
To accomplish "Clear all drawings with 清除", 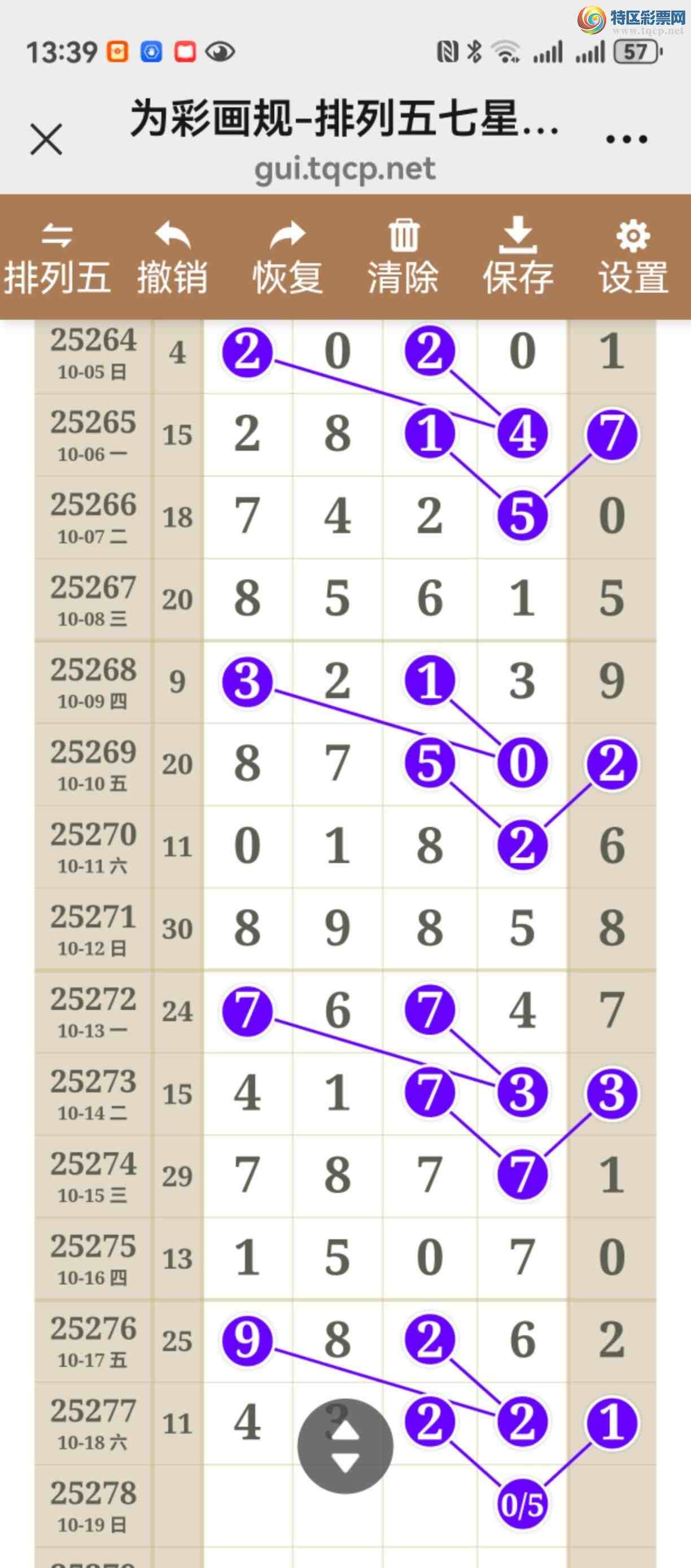I will click(403, 258).
